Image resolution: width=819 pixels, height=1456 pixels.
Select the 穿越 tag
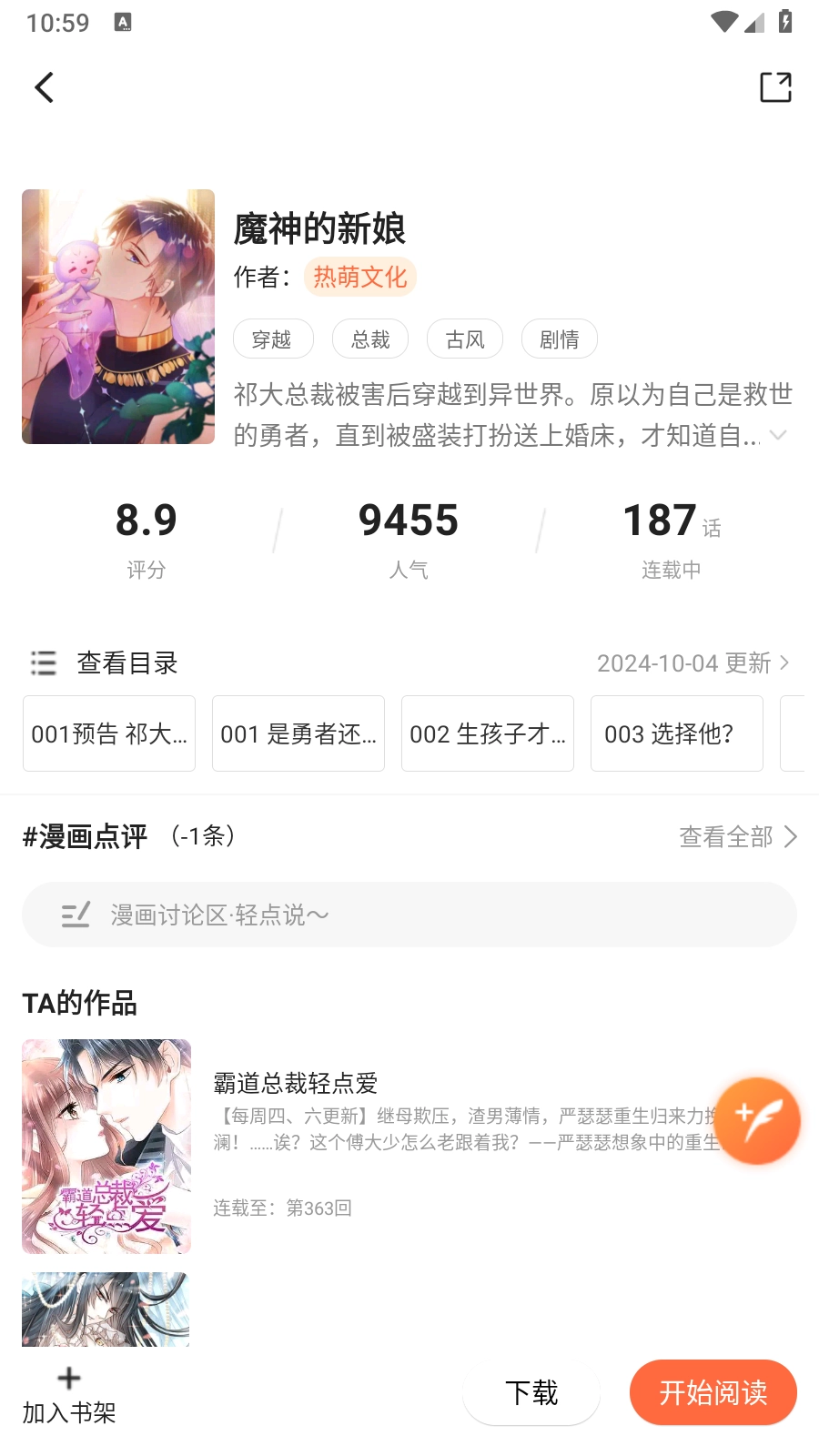pyautogui.click(x=273, y=339)
